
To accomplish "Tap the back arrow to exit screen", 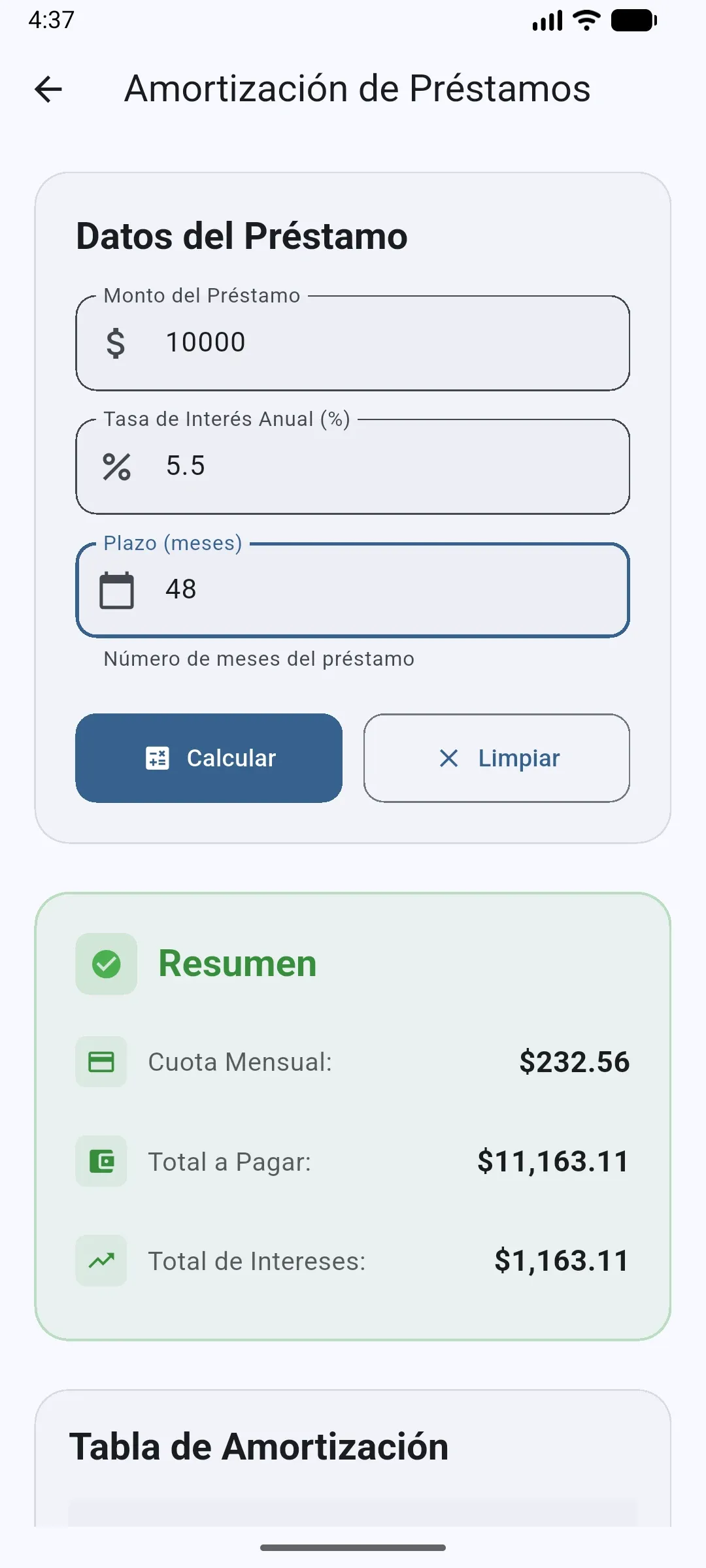I will [48, 88].
